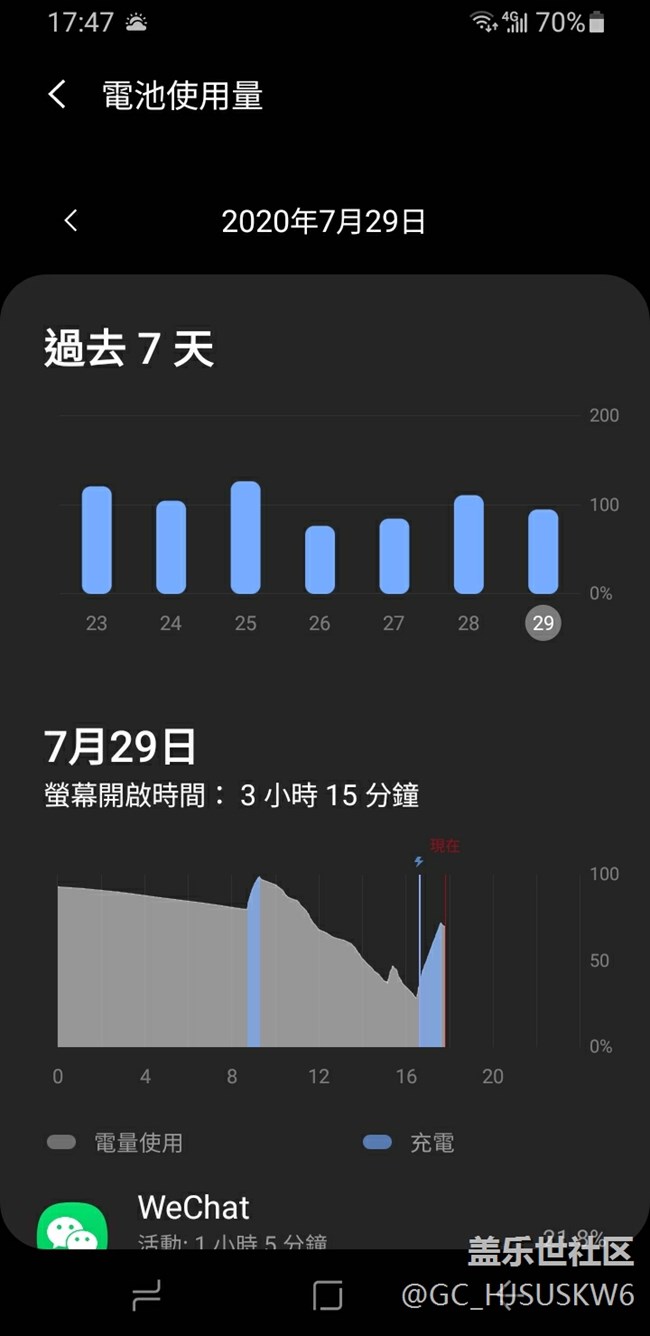Image resolution: width=650 pixels, height=1336 pixels.
Task: Open WeChat battery usage details
Action: 325,1220
